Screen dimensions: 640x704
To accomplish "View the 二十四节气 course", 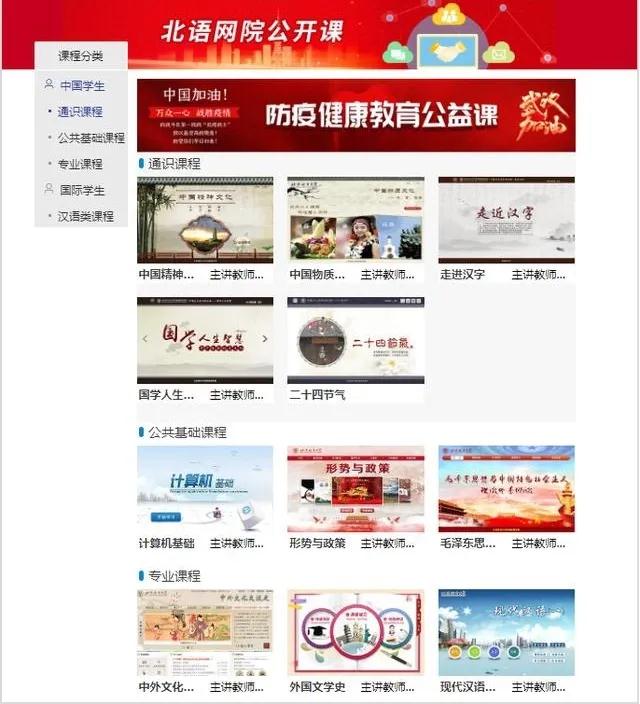I will [356, 340].
